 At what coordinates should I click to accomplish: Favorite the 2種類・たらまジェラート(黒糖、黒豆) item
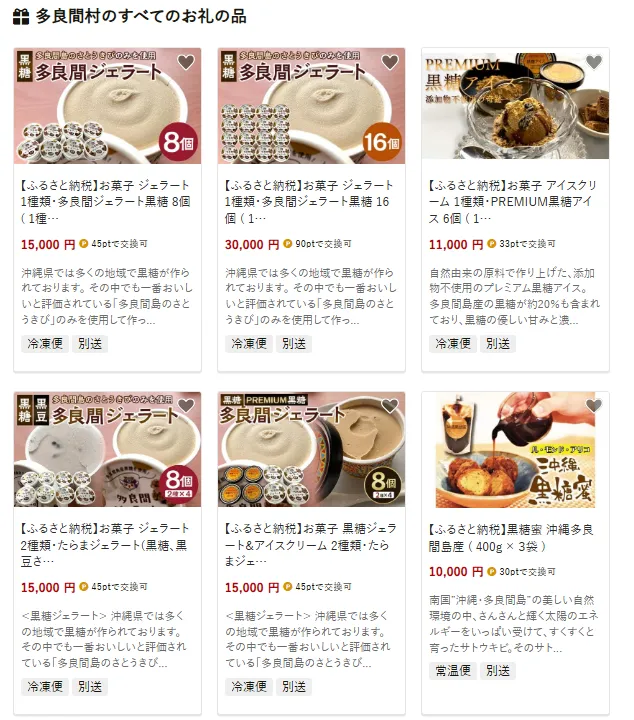186,406
